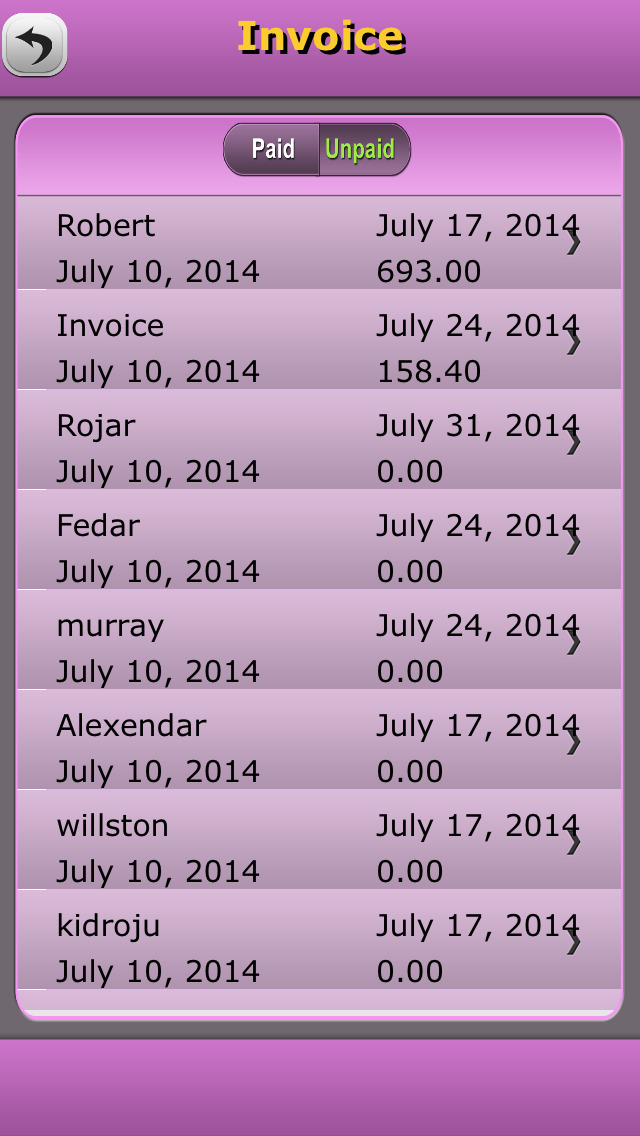
Task: Go back using the arrow button
Action: click(x=35, y=44)
